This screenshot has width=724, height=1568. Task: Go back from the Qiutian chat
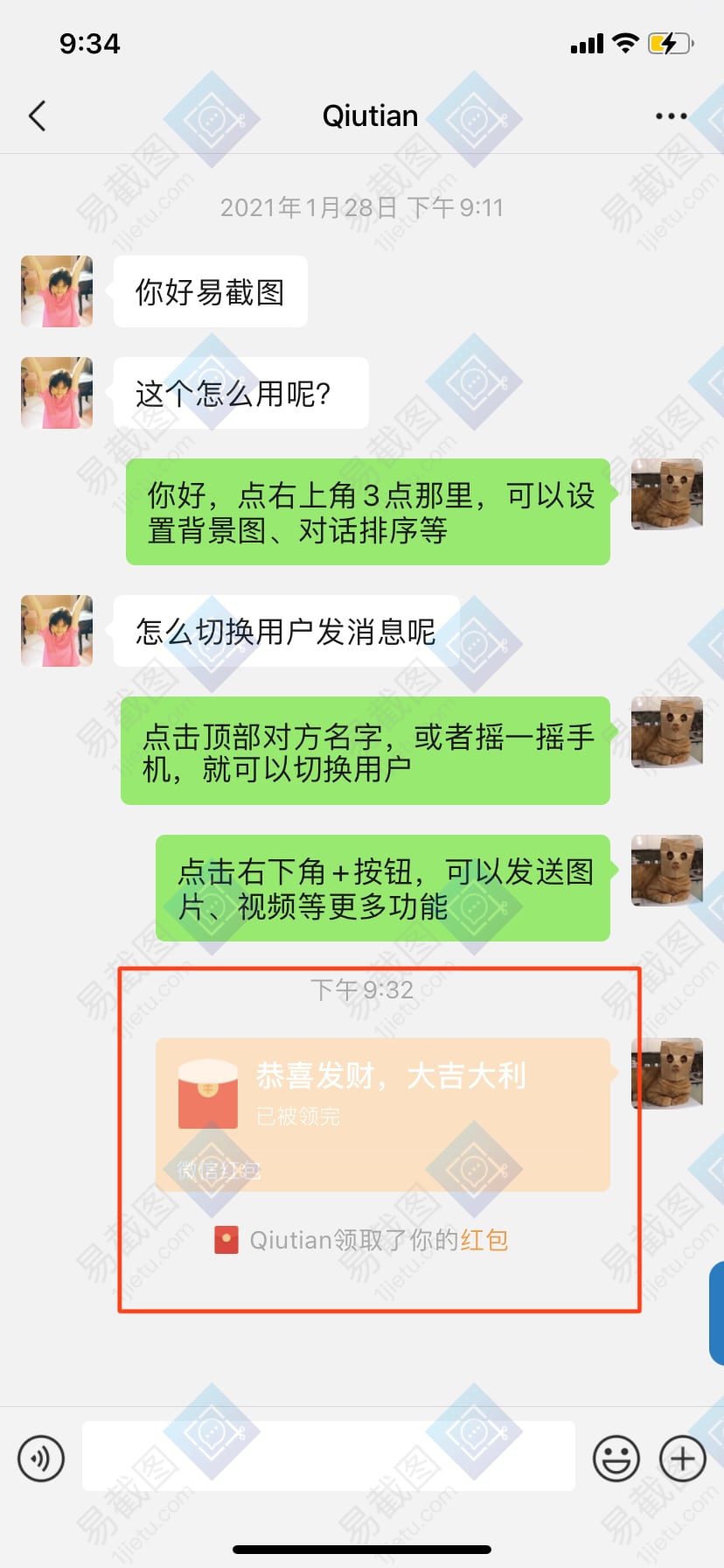point(37,116)
